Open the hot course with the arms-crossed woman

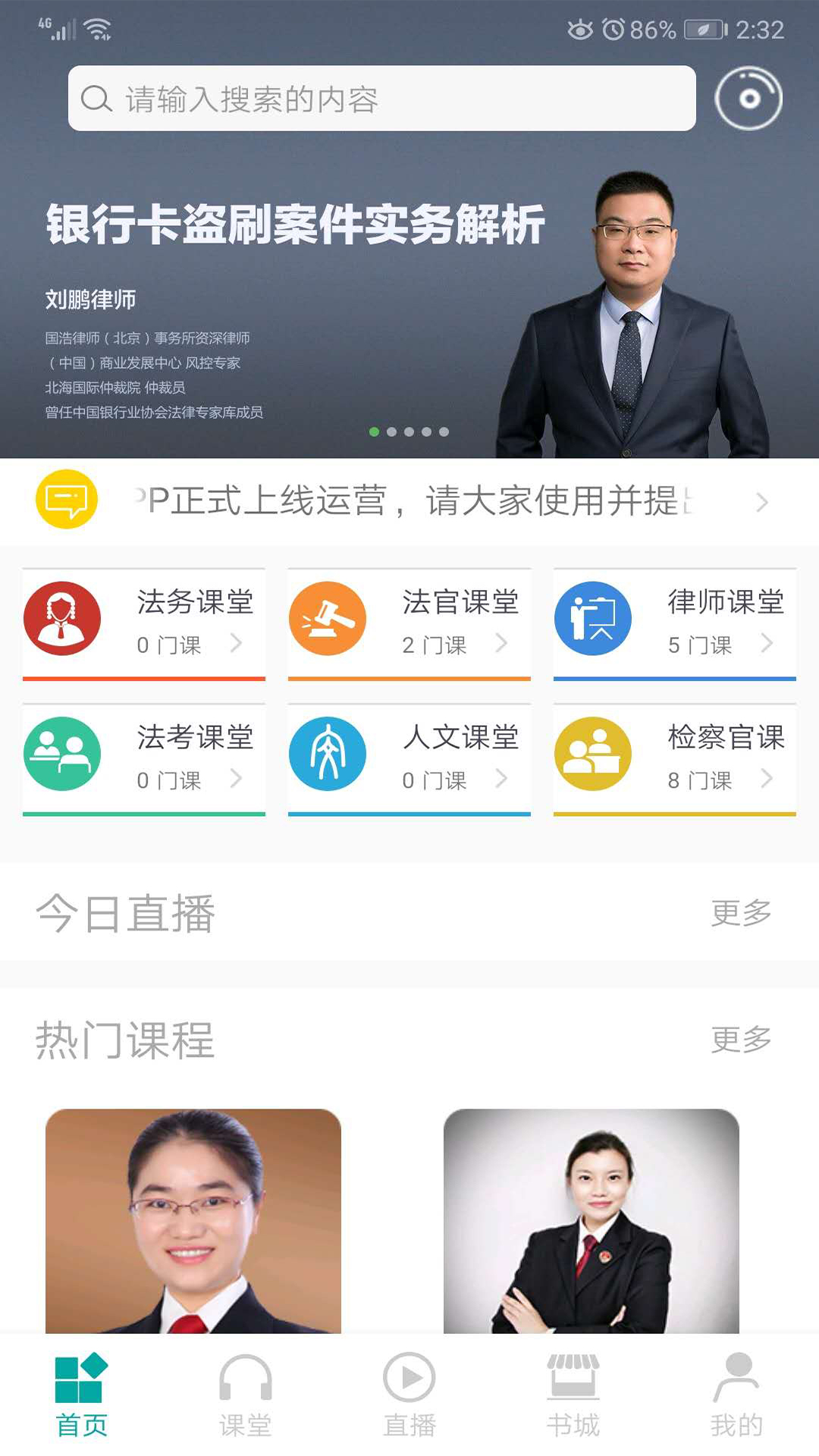[x=591, y=1221]
